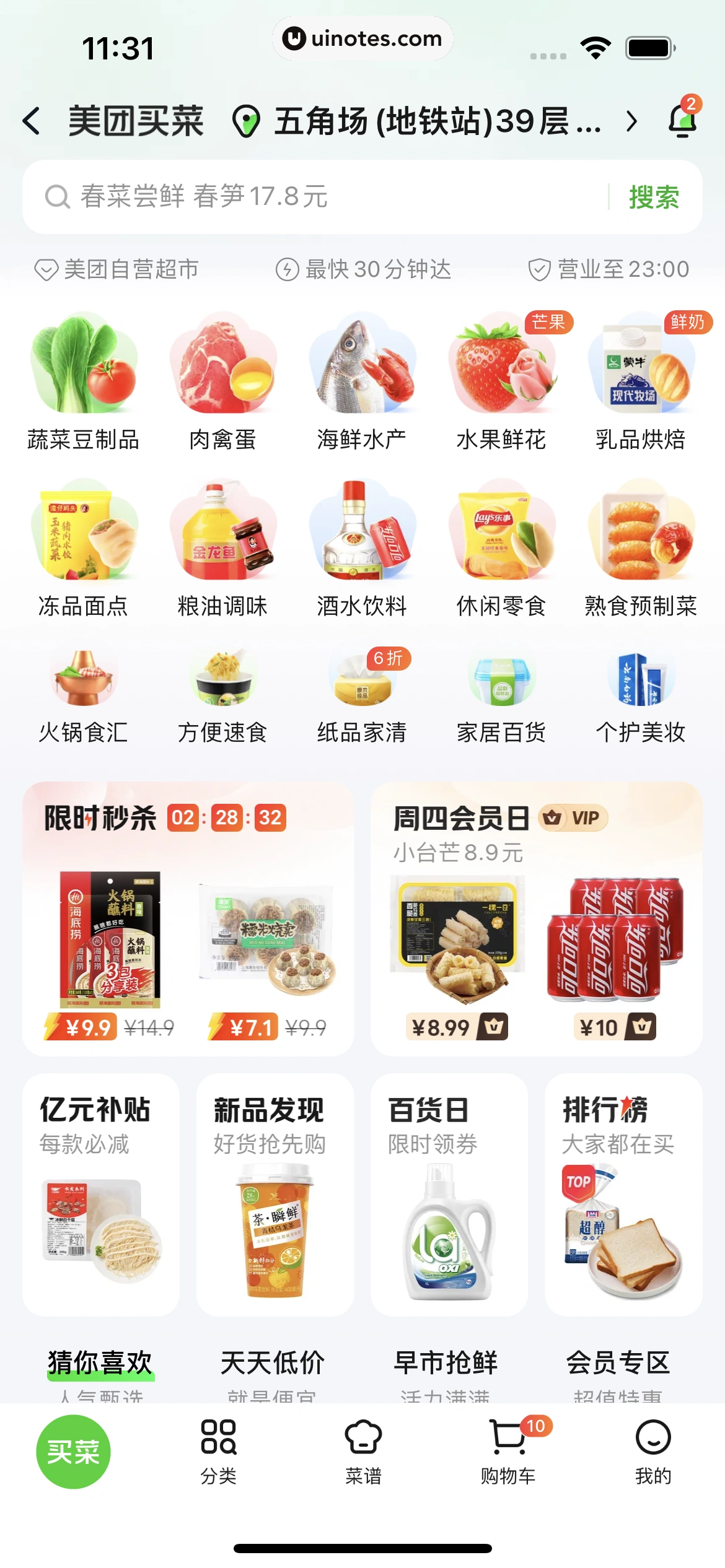Browse the 肉禽蛋 category
Screen dimensions: 725x1568
pos(222,384)
